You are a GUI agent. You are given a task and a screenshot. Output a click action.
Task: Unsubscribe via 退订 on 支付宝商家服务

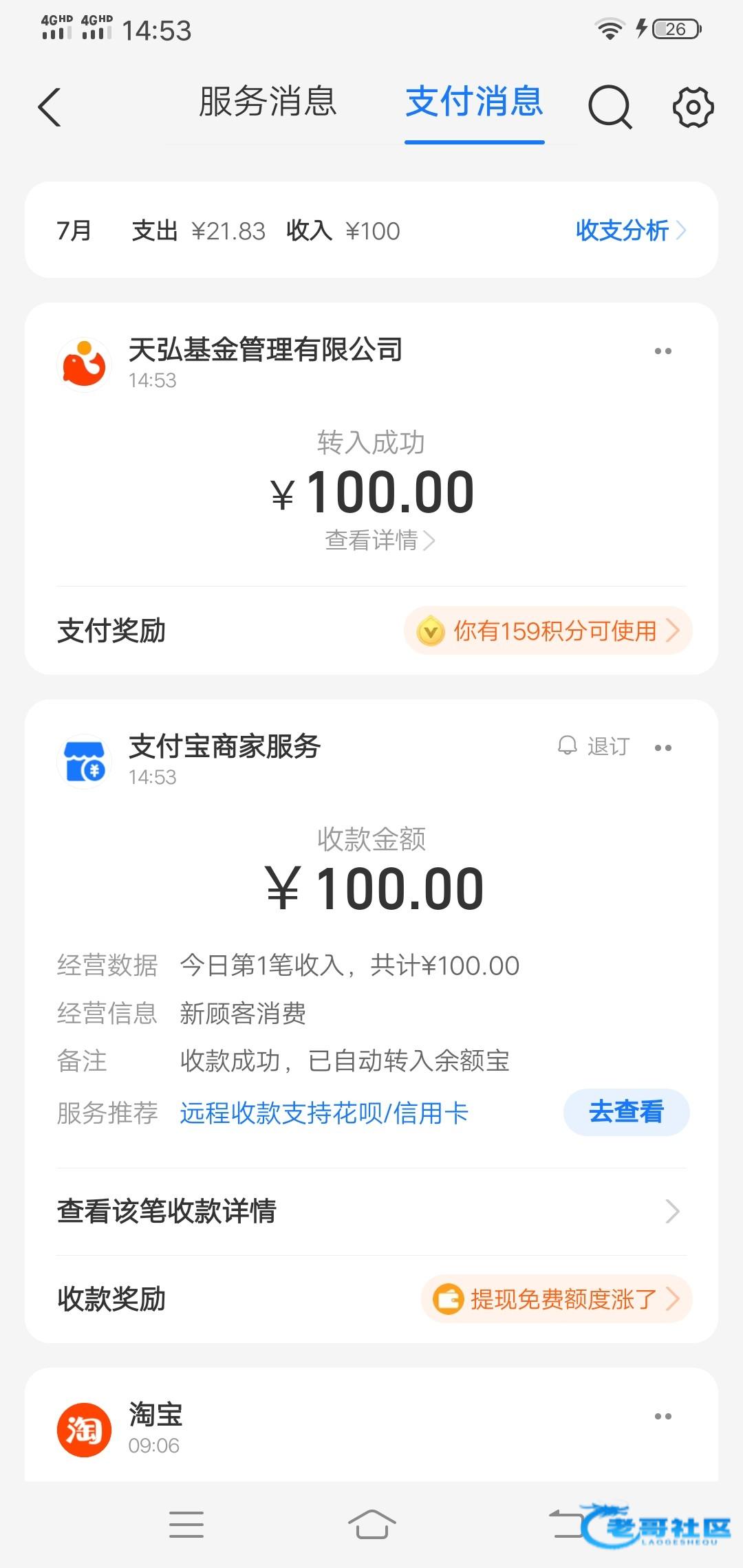[594, 746]
